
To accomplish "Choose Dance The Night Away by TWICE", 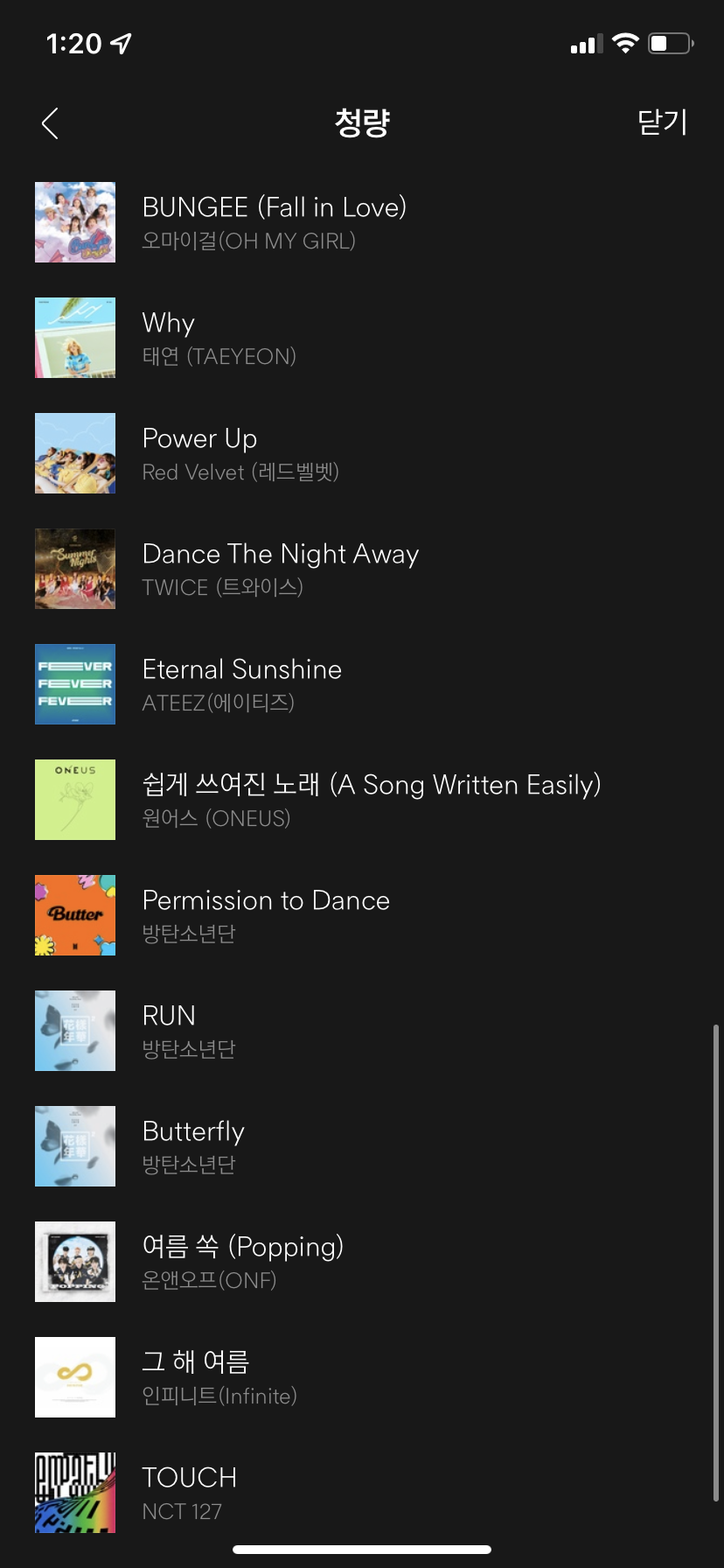I will tap(280, 569).
